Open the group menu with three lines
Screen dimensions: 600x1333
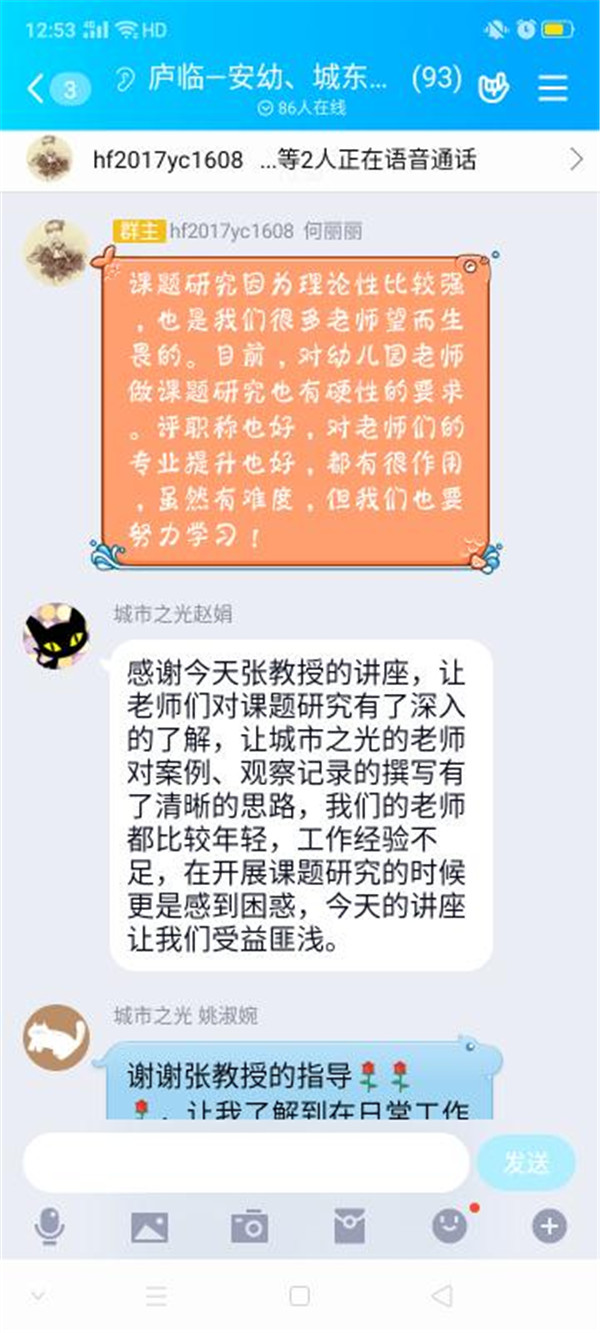tap(553, 88)
